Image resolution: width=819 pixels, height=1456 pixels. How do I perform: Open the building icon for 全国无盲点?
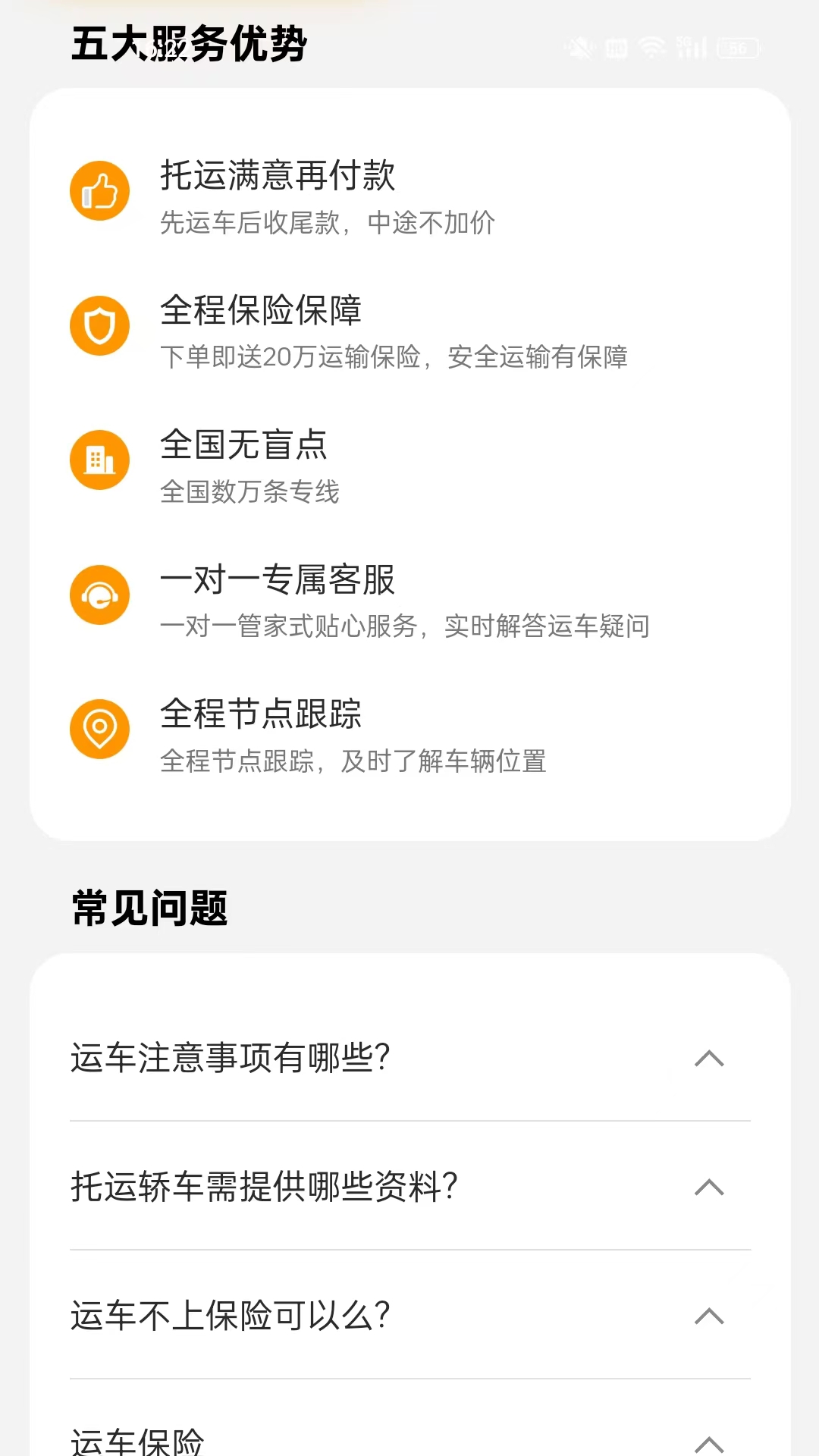click(x=99, y=460)
